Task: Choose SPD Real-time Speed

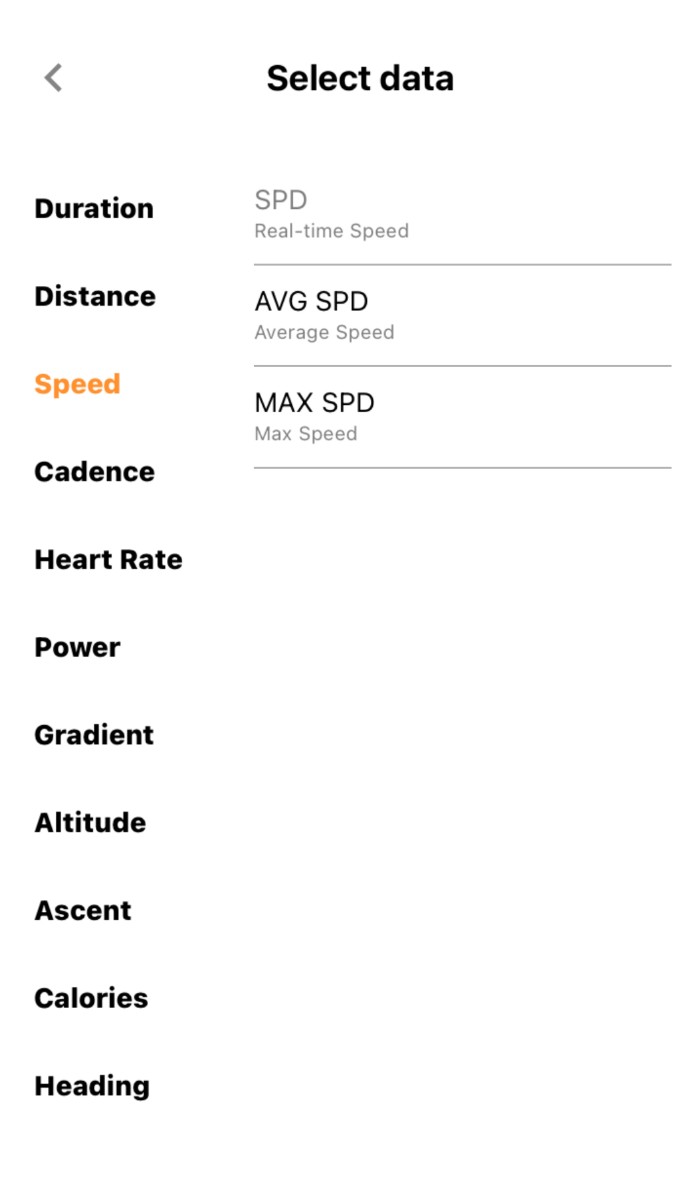Action: [462, 214]
